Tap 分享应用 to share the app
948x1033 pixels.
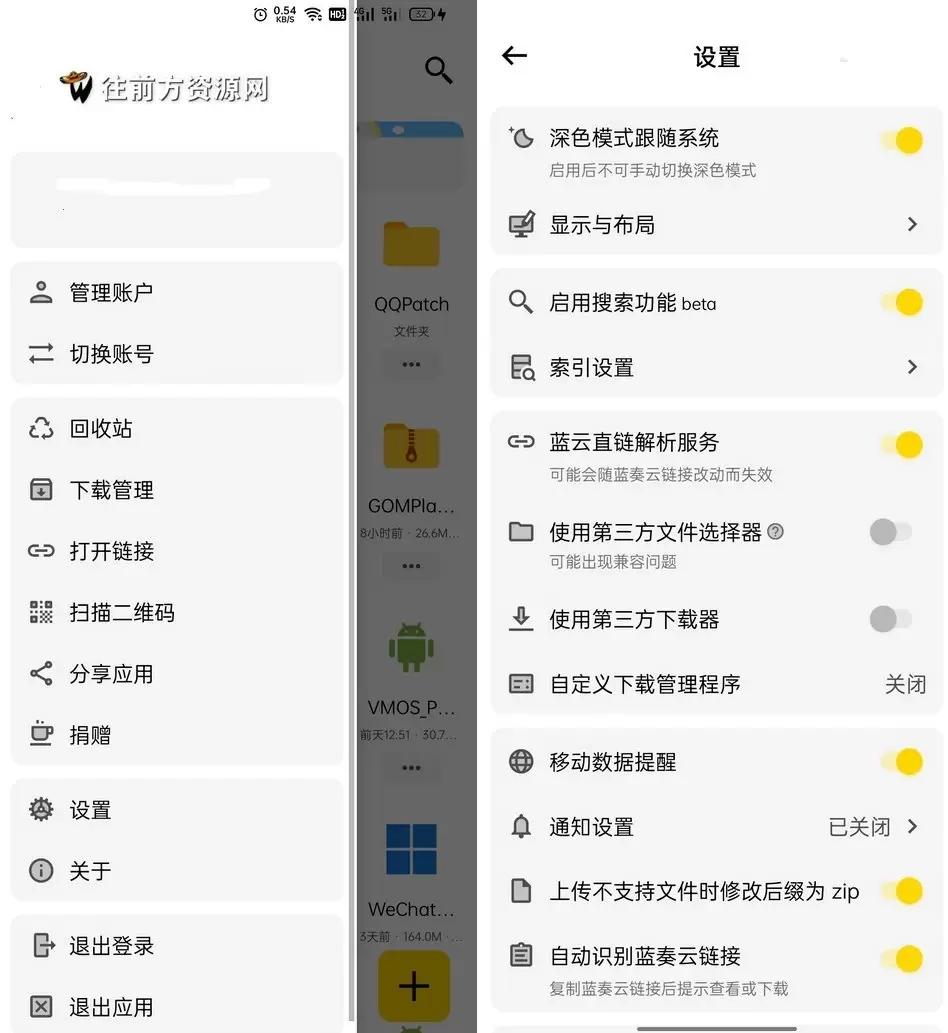tap(110, 674)
